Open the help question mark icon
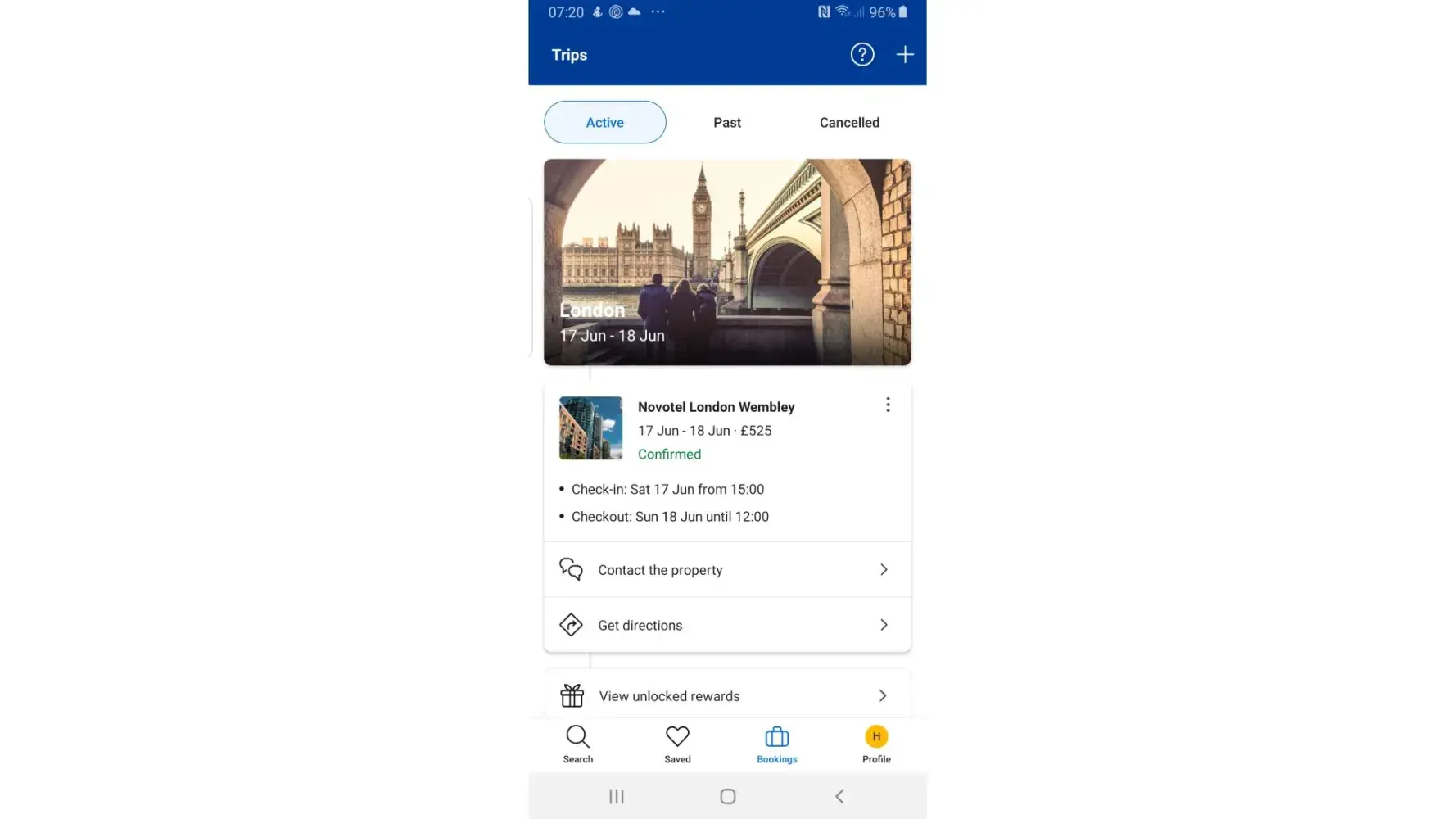Screen dimensions: 1456x819 861,55
